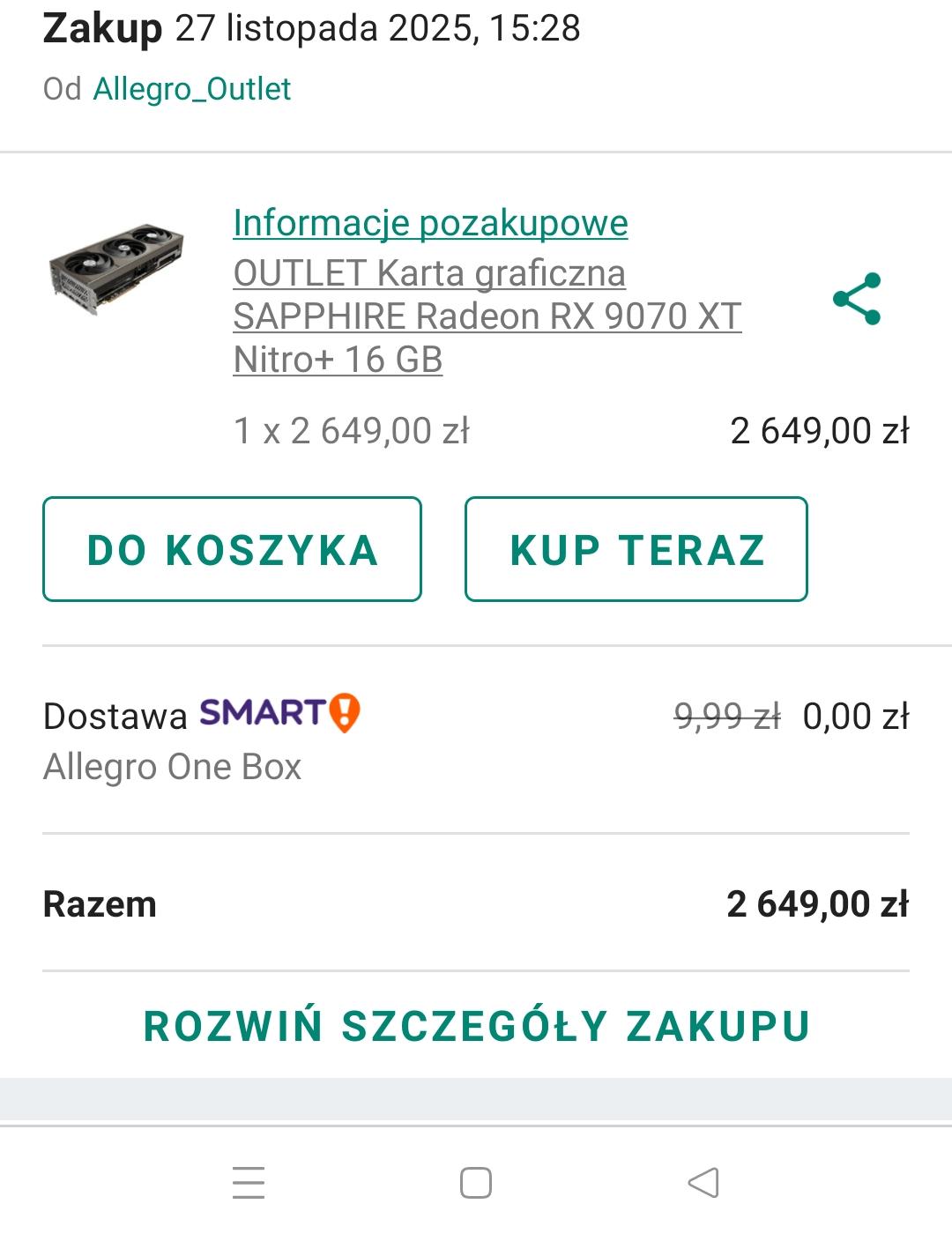Image resolution: width=952 pixels, height=1241 pixels.
Task: Open Informacje pozakupowe link
Action: [430, 223]
